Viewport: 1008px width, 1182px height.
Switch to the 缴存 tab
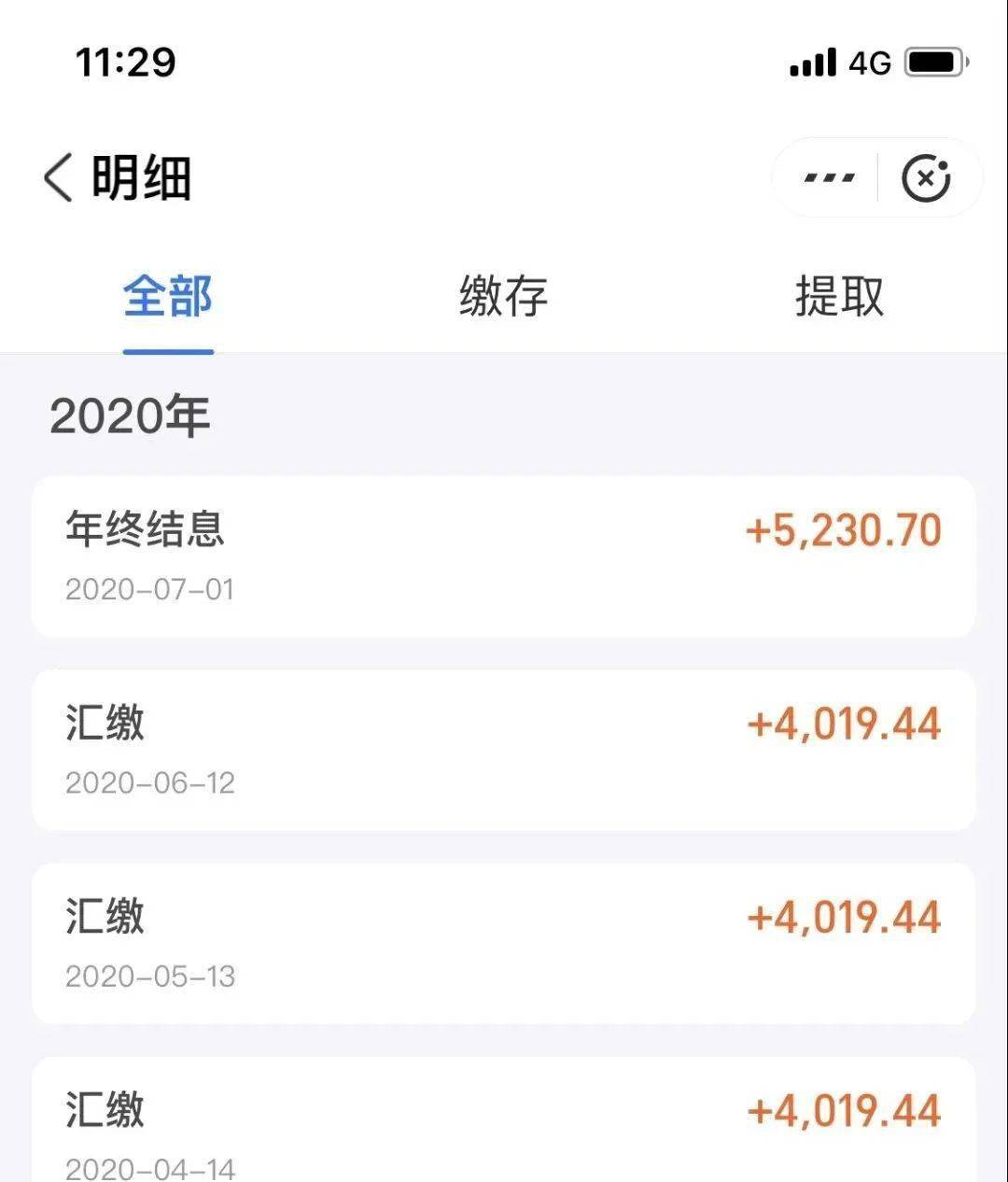(x=504, y=296)
